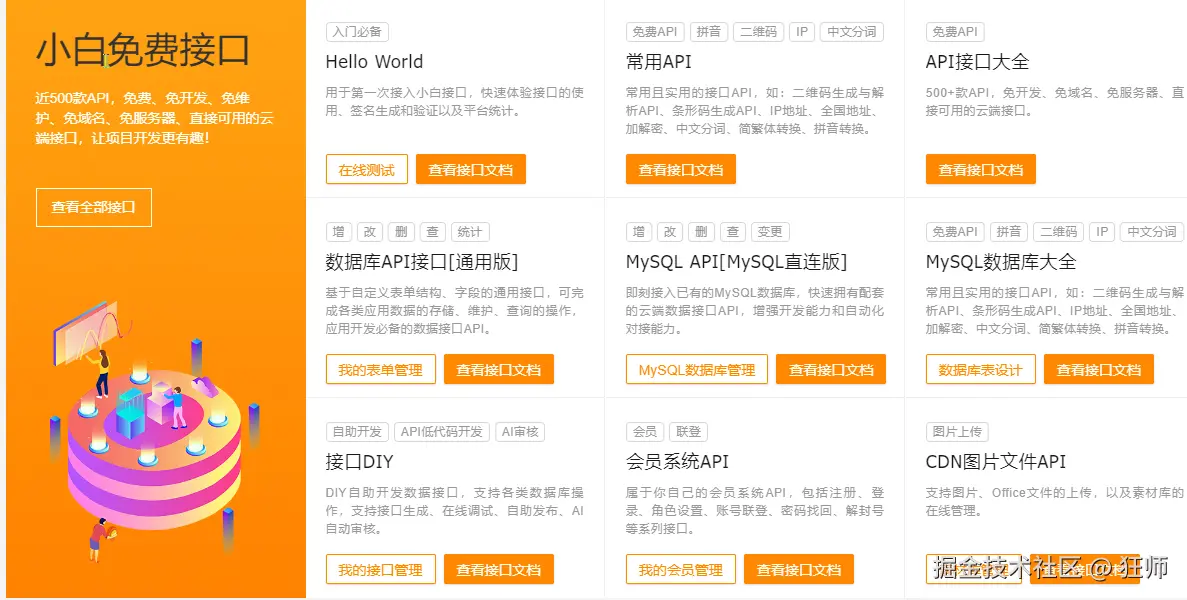Open 我的会员管理 button
This screenshot has width=1187, height=600.
tap(680, 570)
